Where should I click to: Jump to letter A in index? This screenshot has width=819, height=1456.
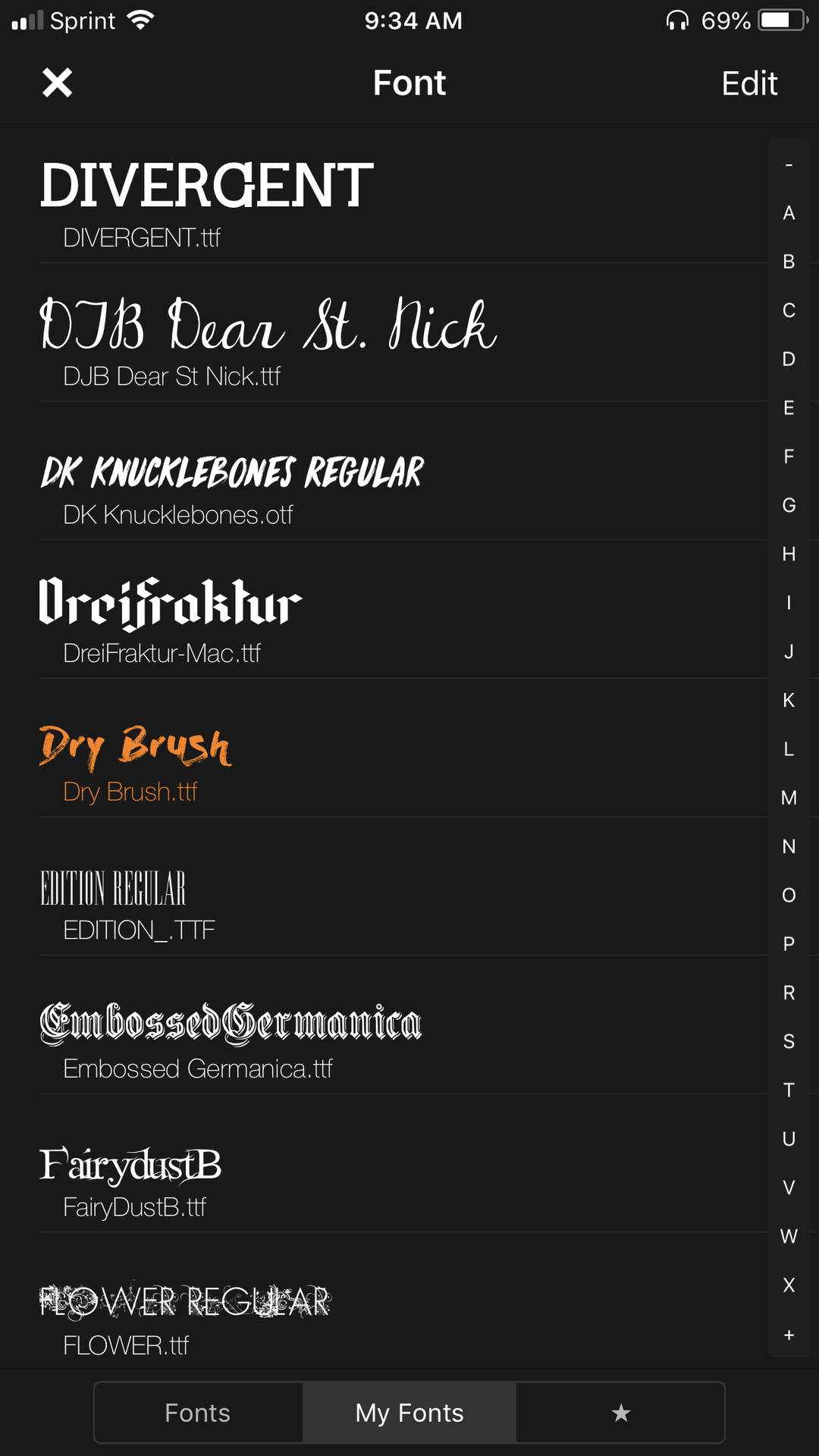tap(789, 213)
